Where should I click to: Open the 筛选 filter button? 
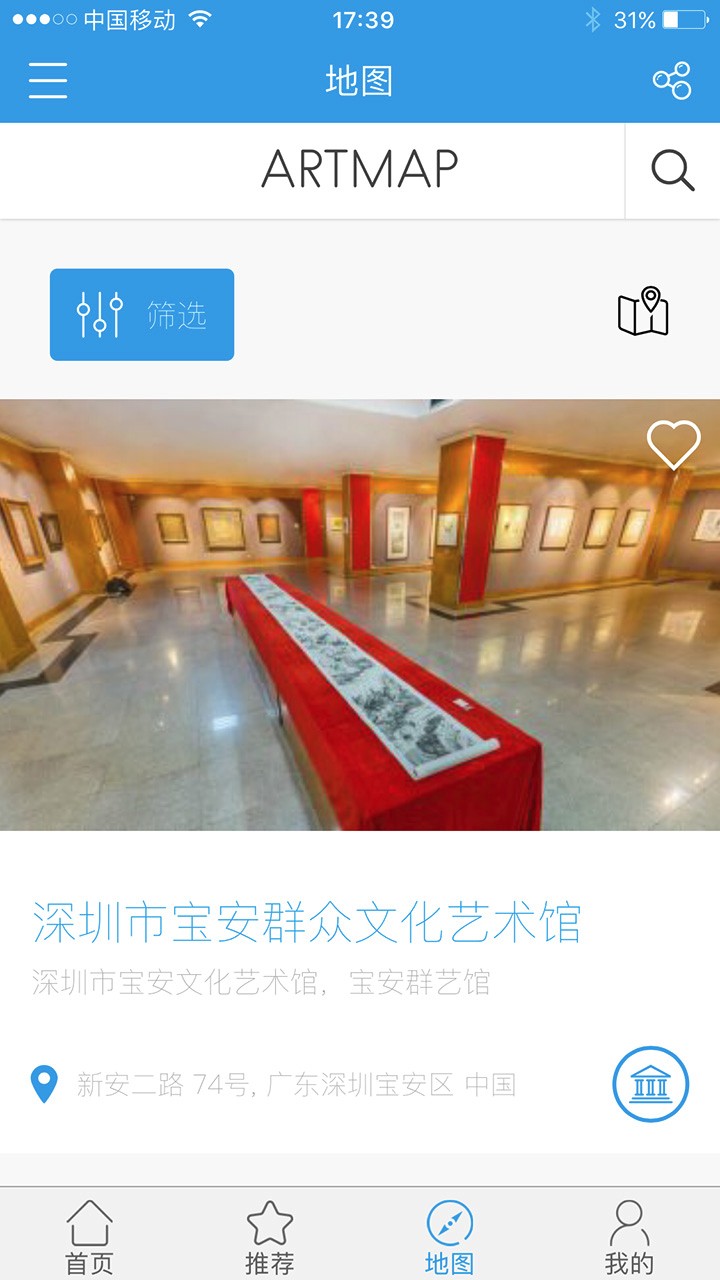(x=142, y=315)
